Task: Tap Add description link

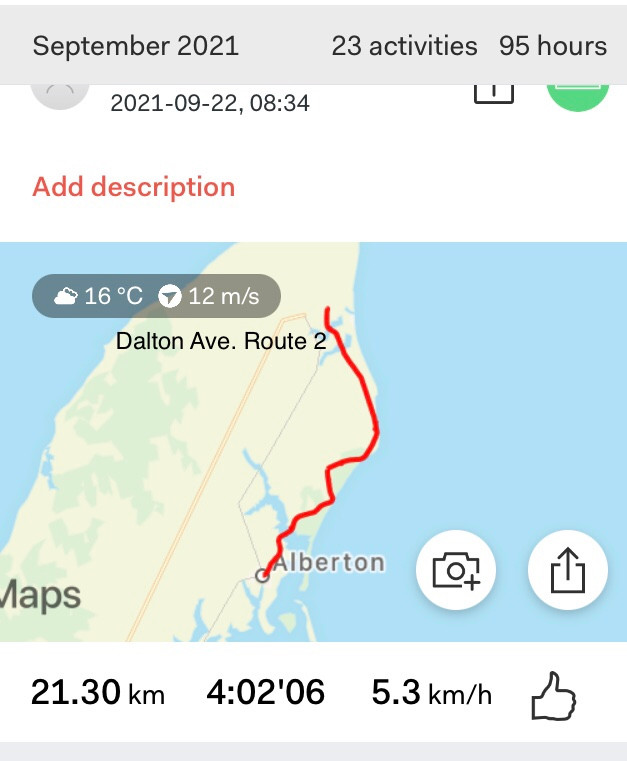Action: (134, 187)
